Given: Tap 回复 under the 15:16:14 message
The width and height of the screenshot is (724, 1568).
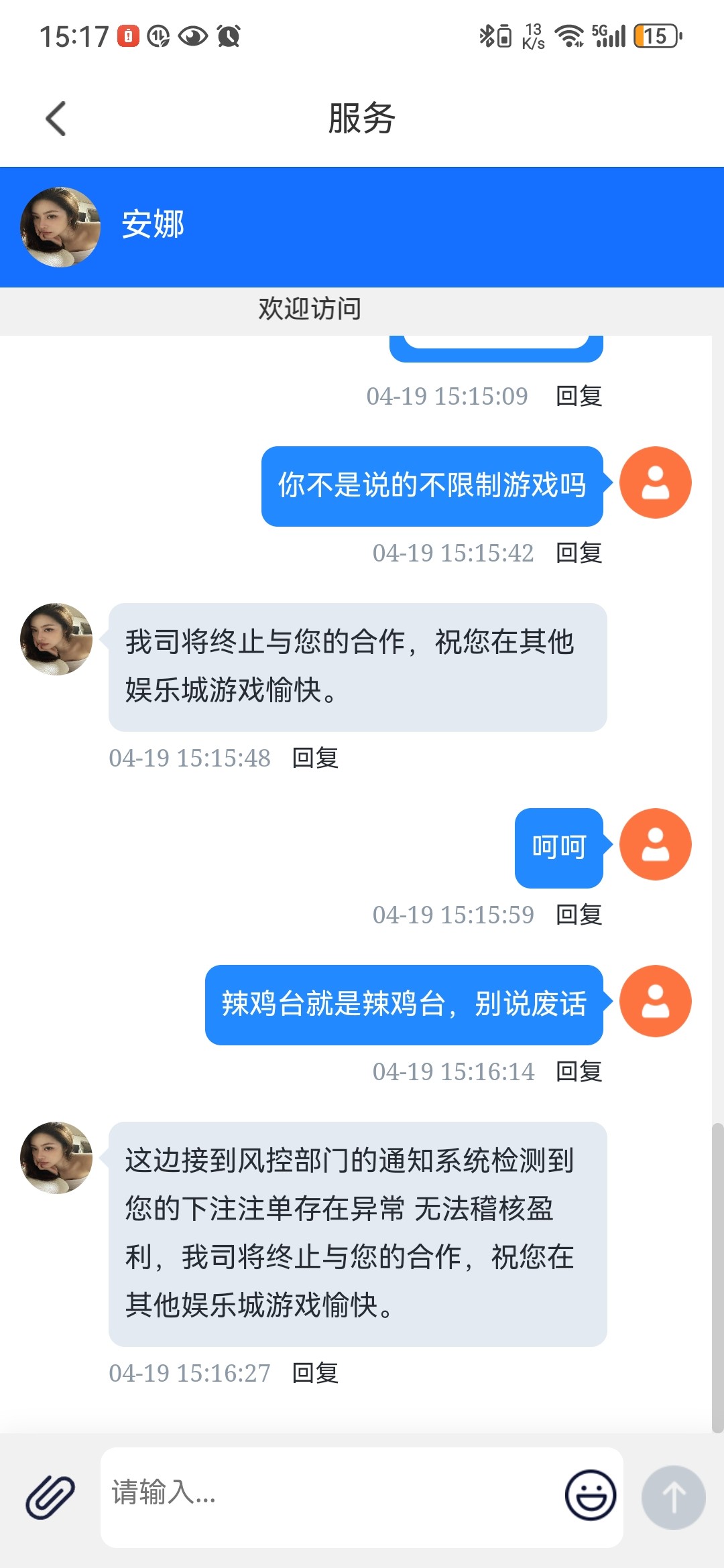Looking at the screenshot, I should pyautogui.click(x=579, y=1071).
